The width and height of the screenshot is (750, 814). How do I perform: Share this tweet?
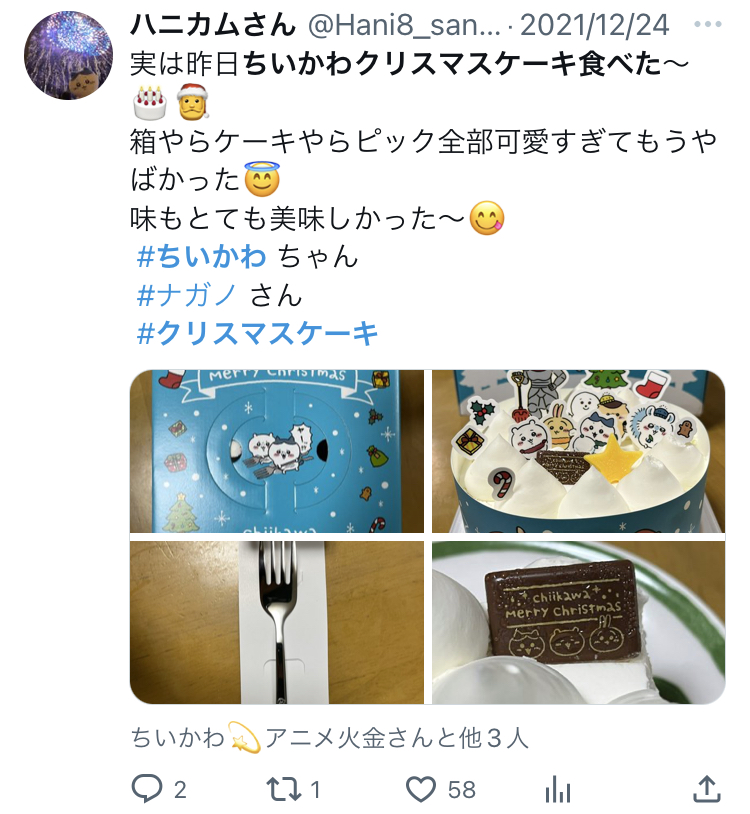point(706,789)
